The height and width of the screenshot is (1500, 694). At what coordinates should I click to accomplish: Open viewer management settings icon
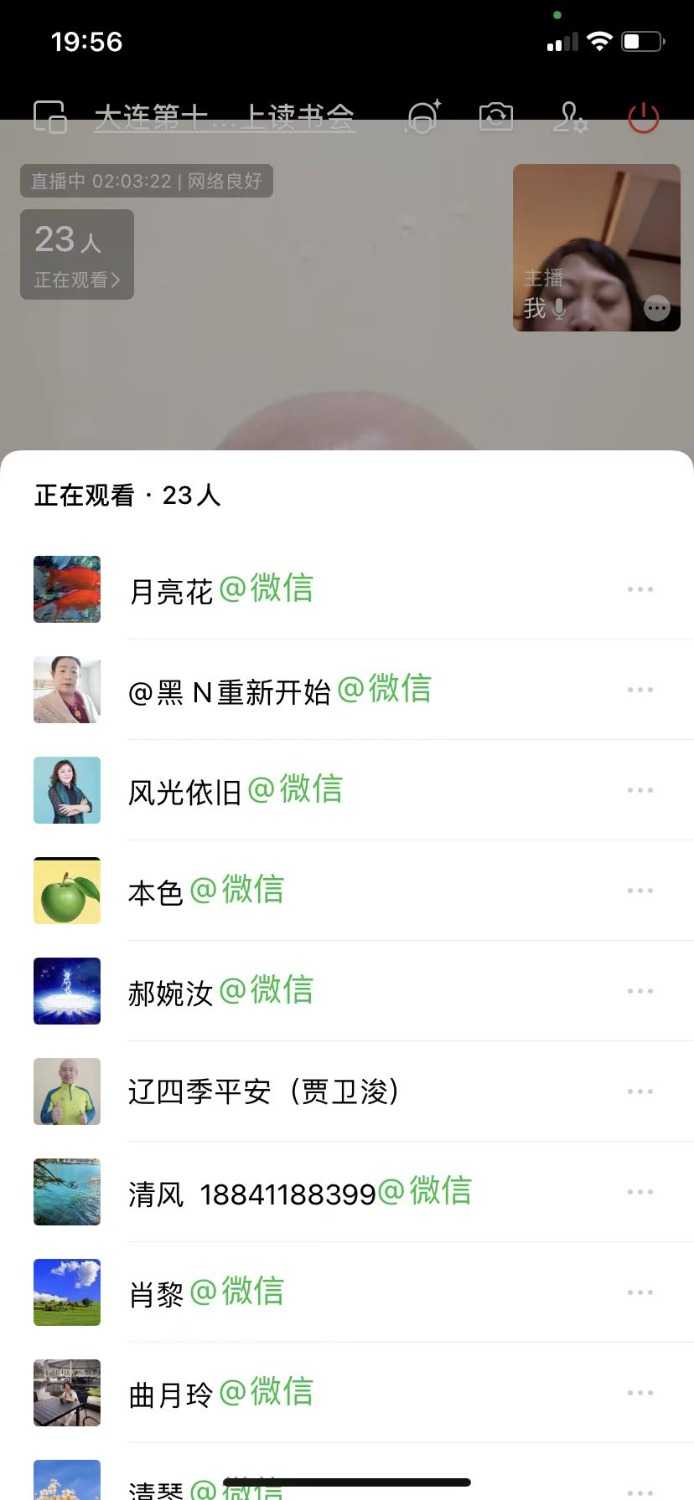(x=570, y=118)
